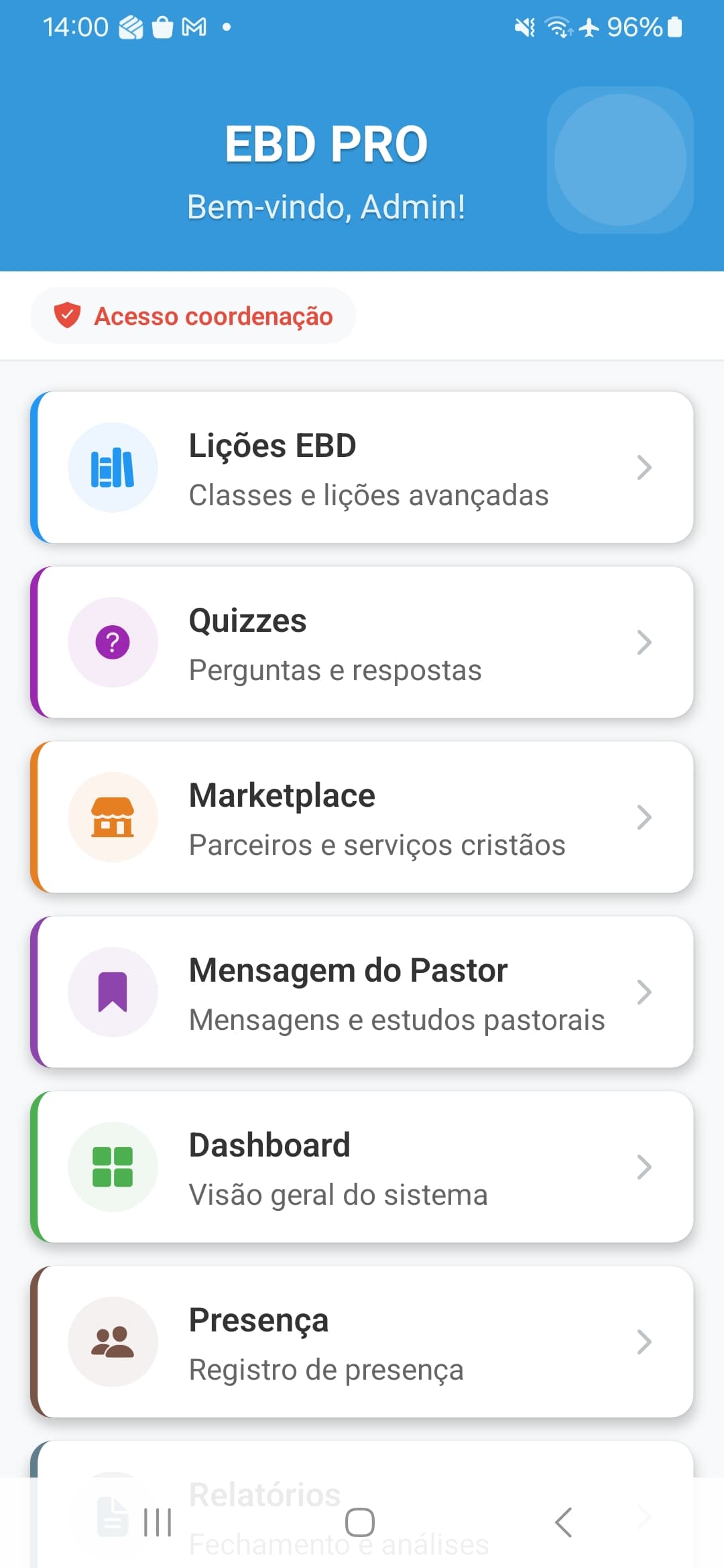Expand the Quizzes card chevron

tap(644, 642)
